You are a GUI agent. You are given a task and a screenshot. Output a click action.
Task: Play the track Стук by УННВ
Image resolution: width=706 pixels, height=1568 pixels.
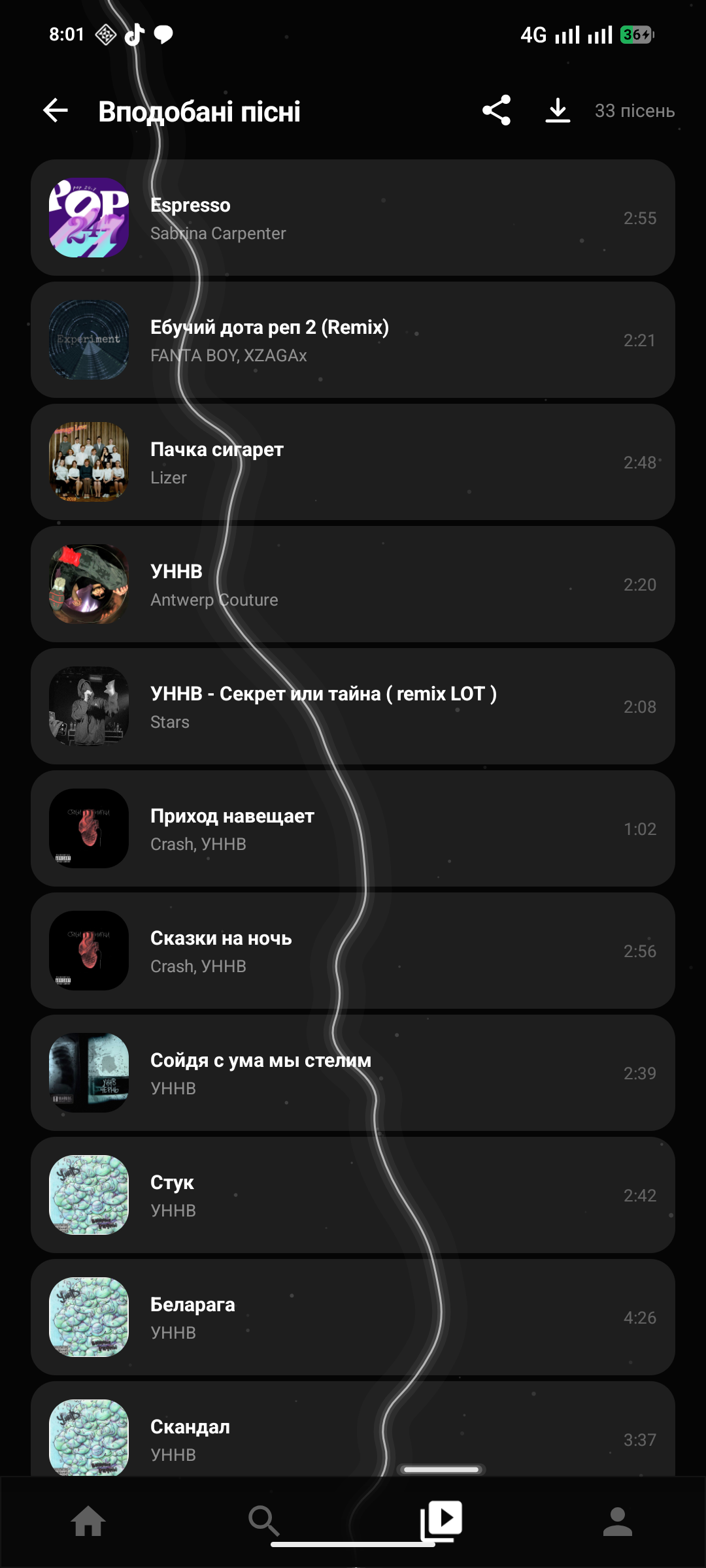(x=353, y=1196)
